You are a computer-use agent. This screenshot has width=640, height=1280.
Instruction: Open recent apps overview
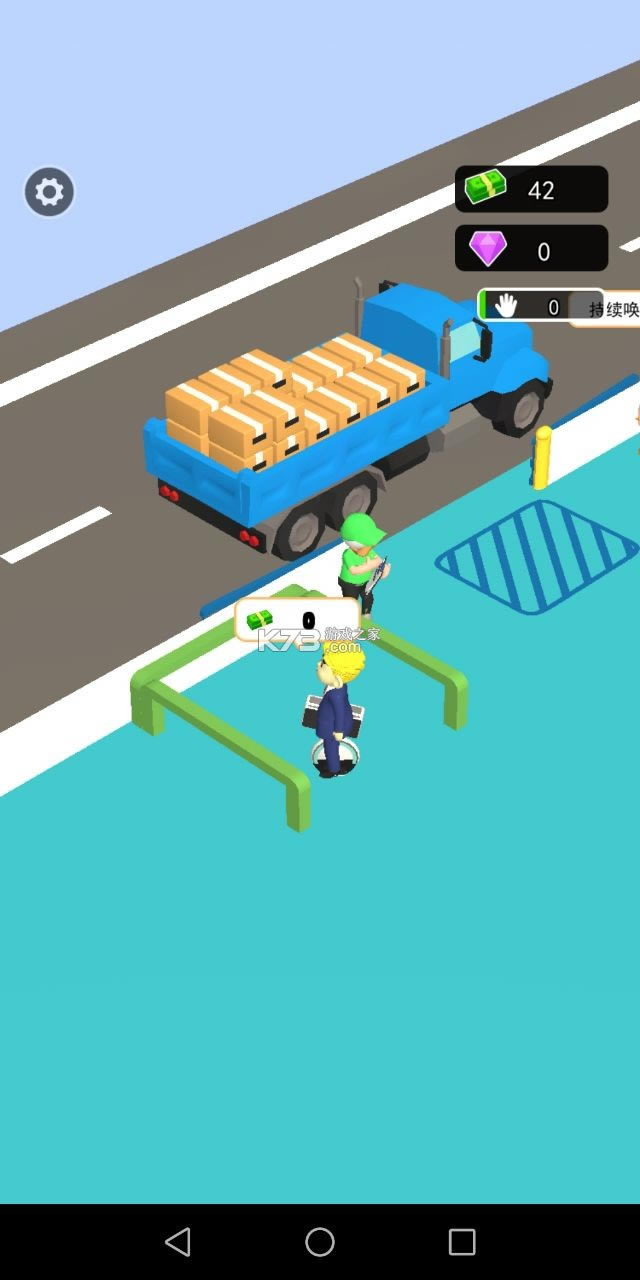click(462, 1242)
